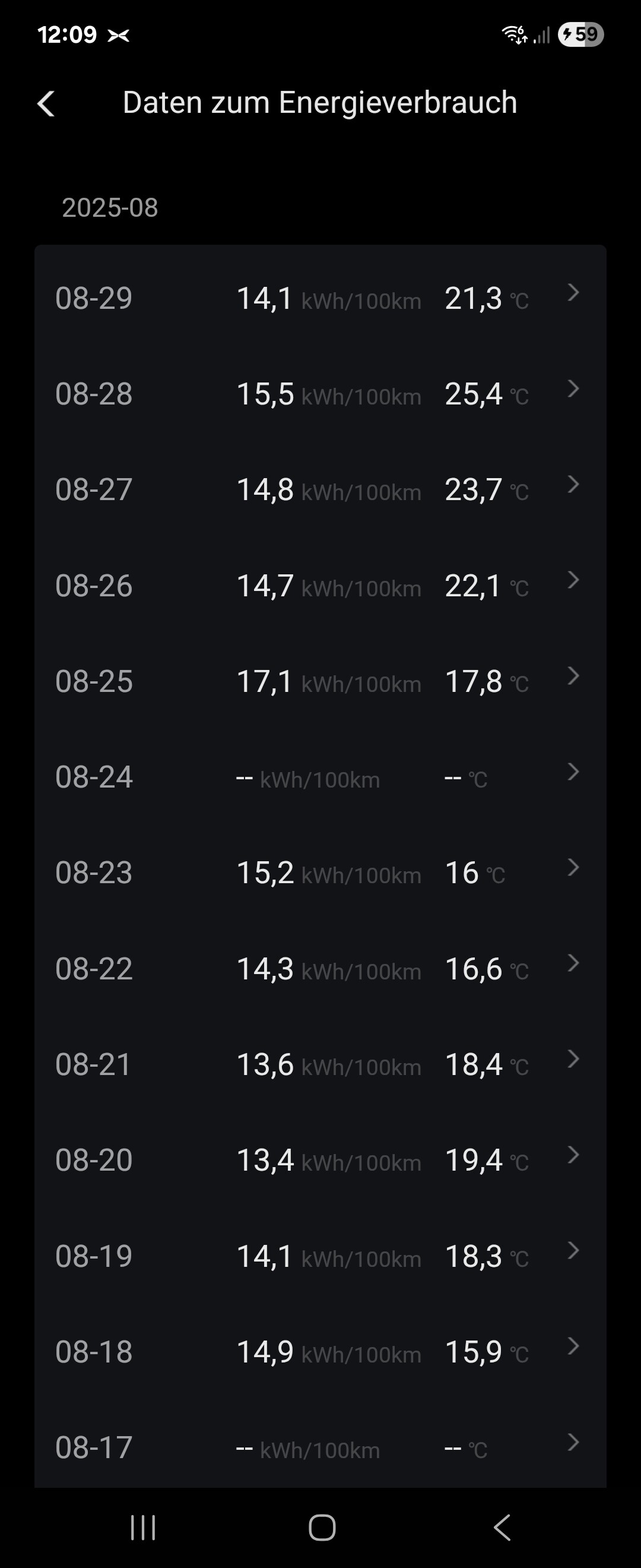Open details for 08-18
This screenshot has height=1568, width=641.
point(320,1351)
